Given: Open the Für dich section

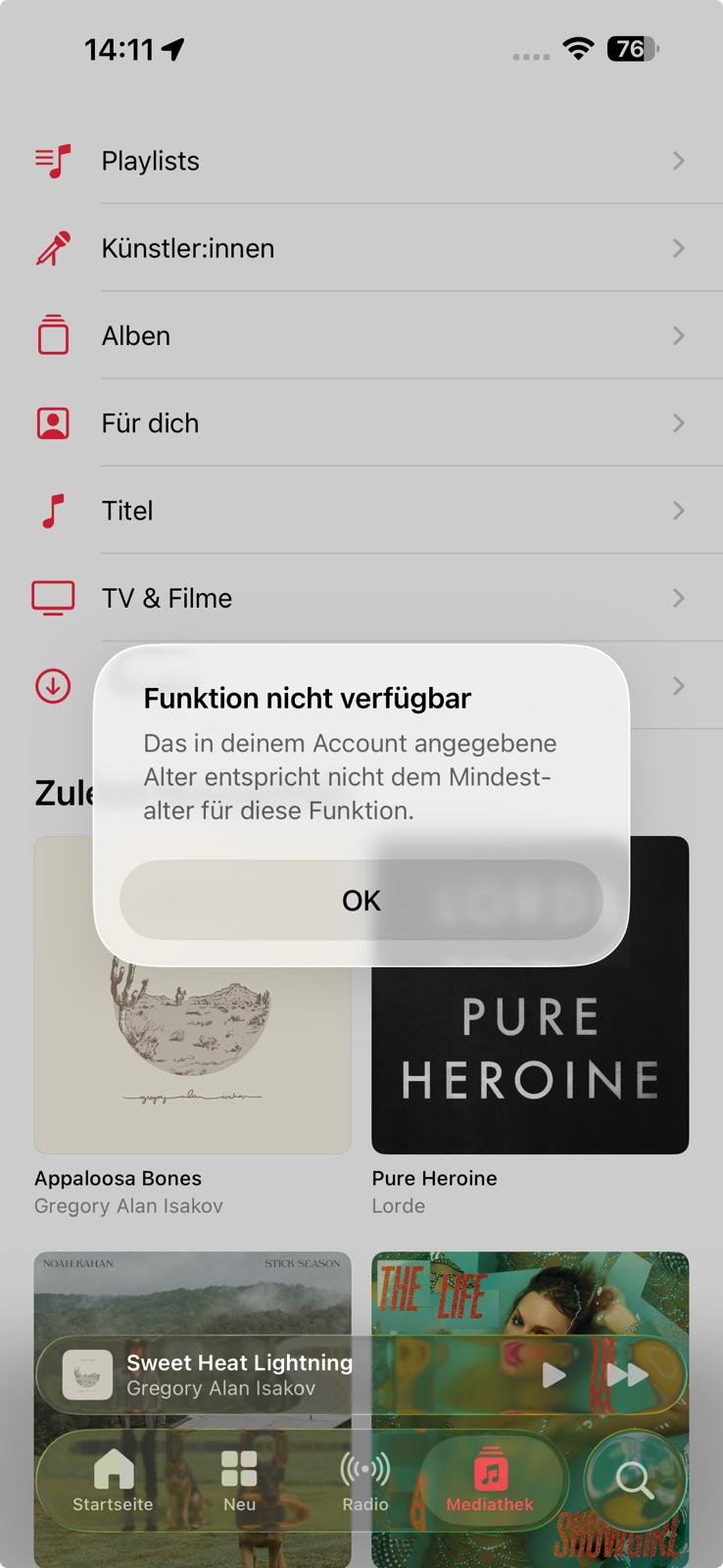Looking at the screenshot, I should pyautogui.click(x=361, y=423).
